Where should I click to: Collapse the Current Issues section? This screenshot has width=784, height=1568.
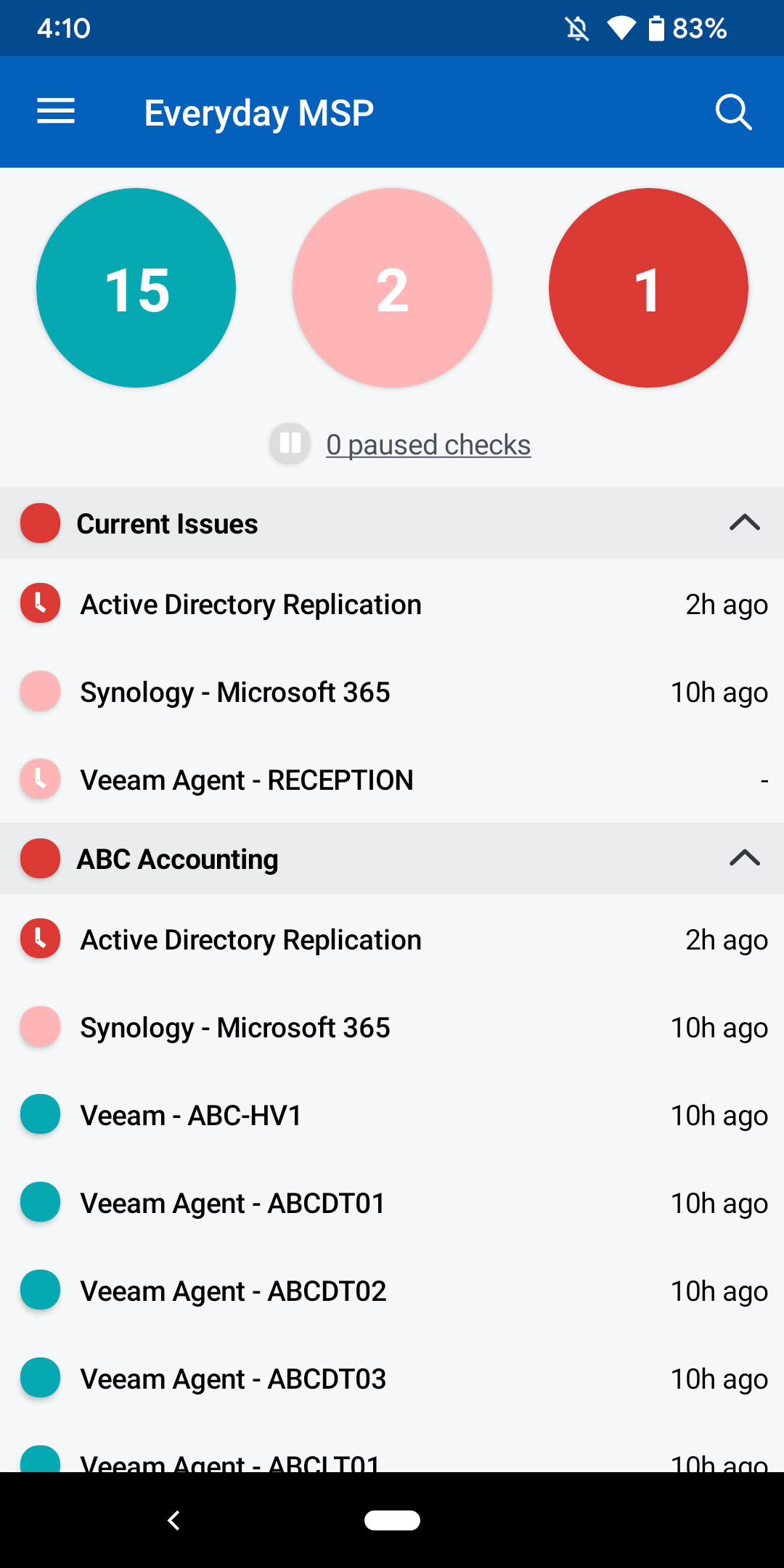744,523
